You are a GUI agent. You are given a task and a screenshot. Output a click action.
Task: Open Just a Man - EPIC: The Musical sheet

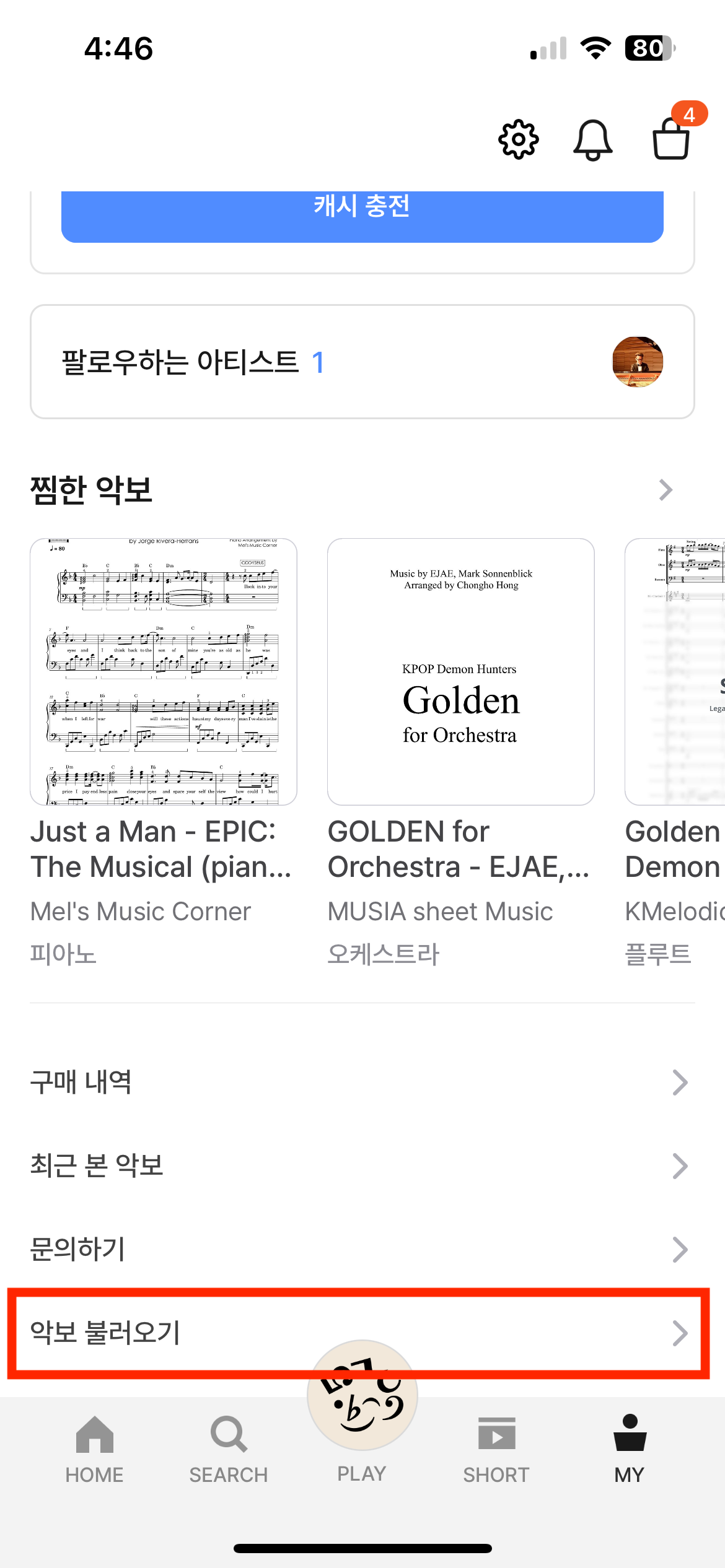pyautogui.click(x=164, y=672)
